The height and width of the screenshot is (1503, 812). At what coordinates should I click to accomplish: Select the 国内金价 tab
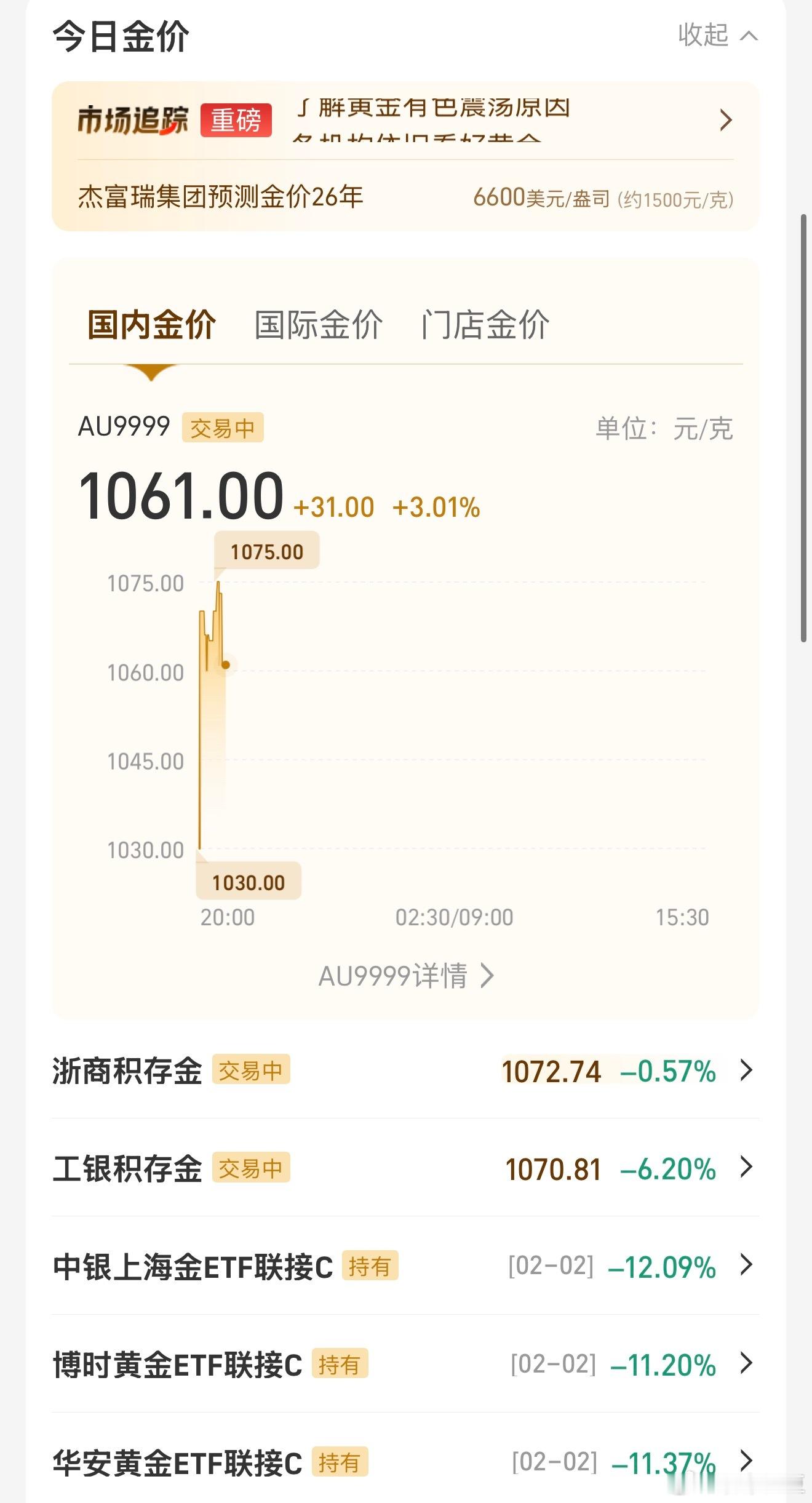151,325
